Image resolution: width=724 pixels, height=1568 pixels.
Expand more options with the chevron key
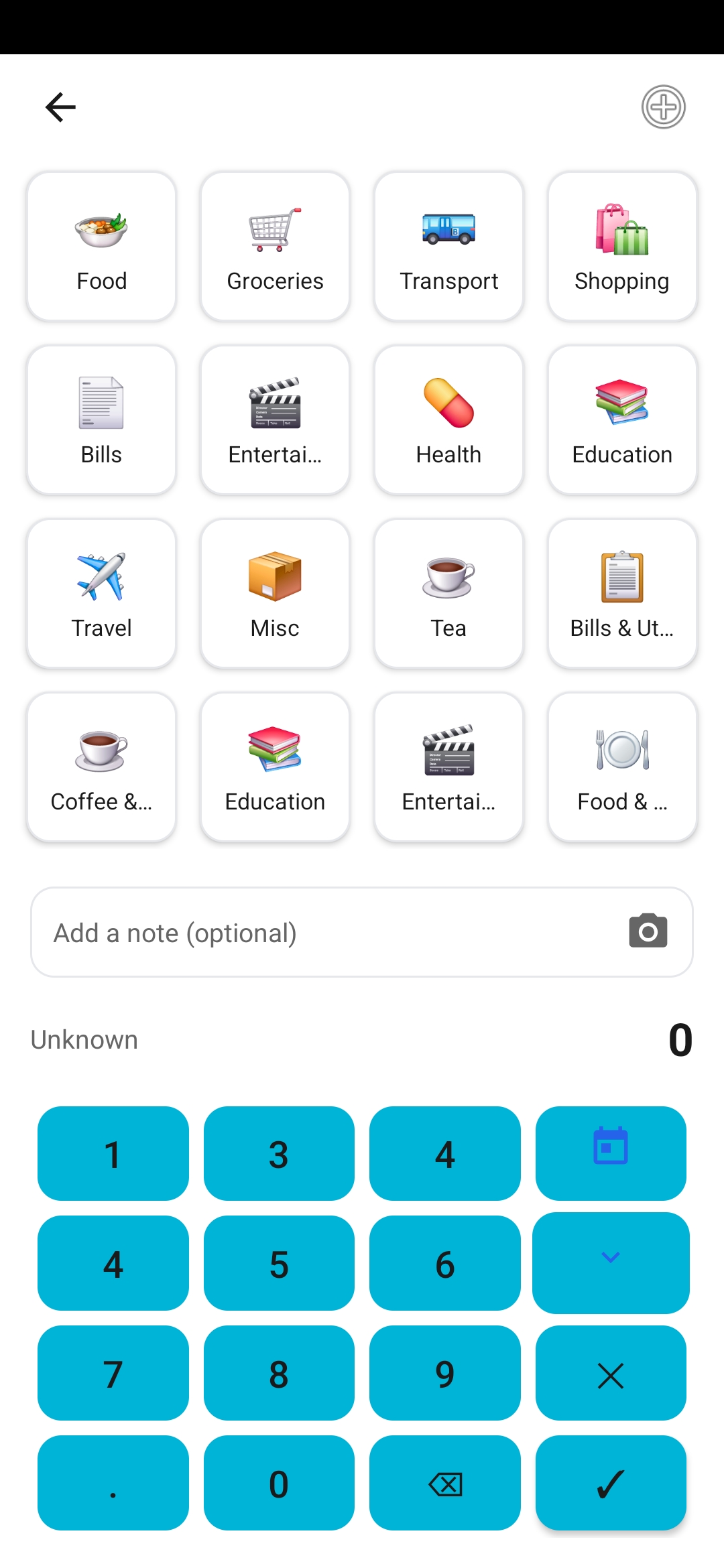point(611,1263)
